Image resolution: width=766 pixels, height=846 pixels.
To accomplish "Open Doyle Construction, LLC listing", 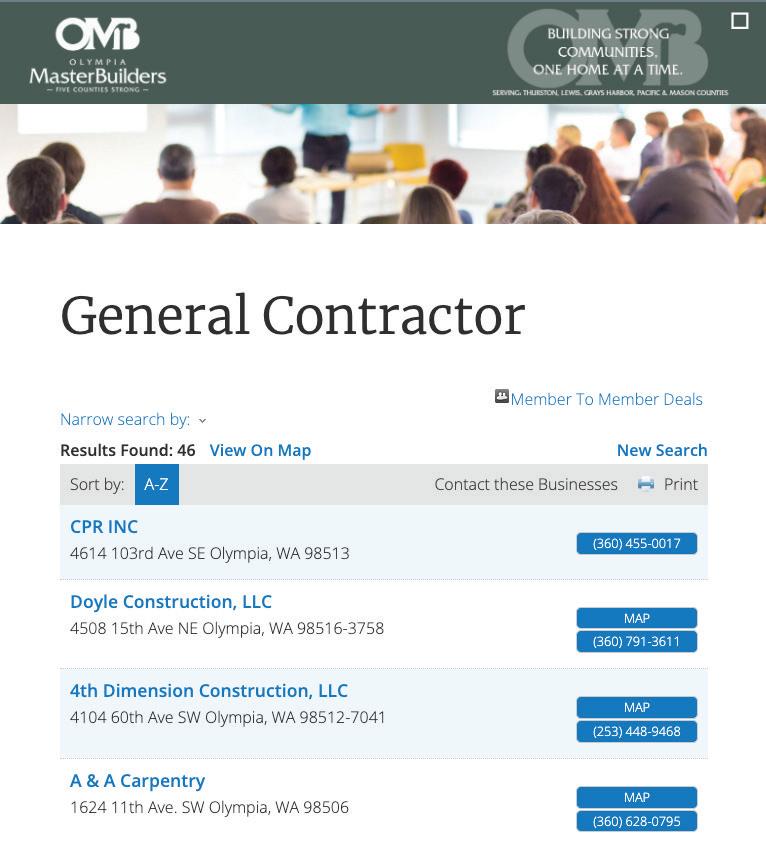I will 171,601.
